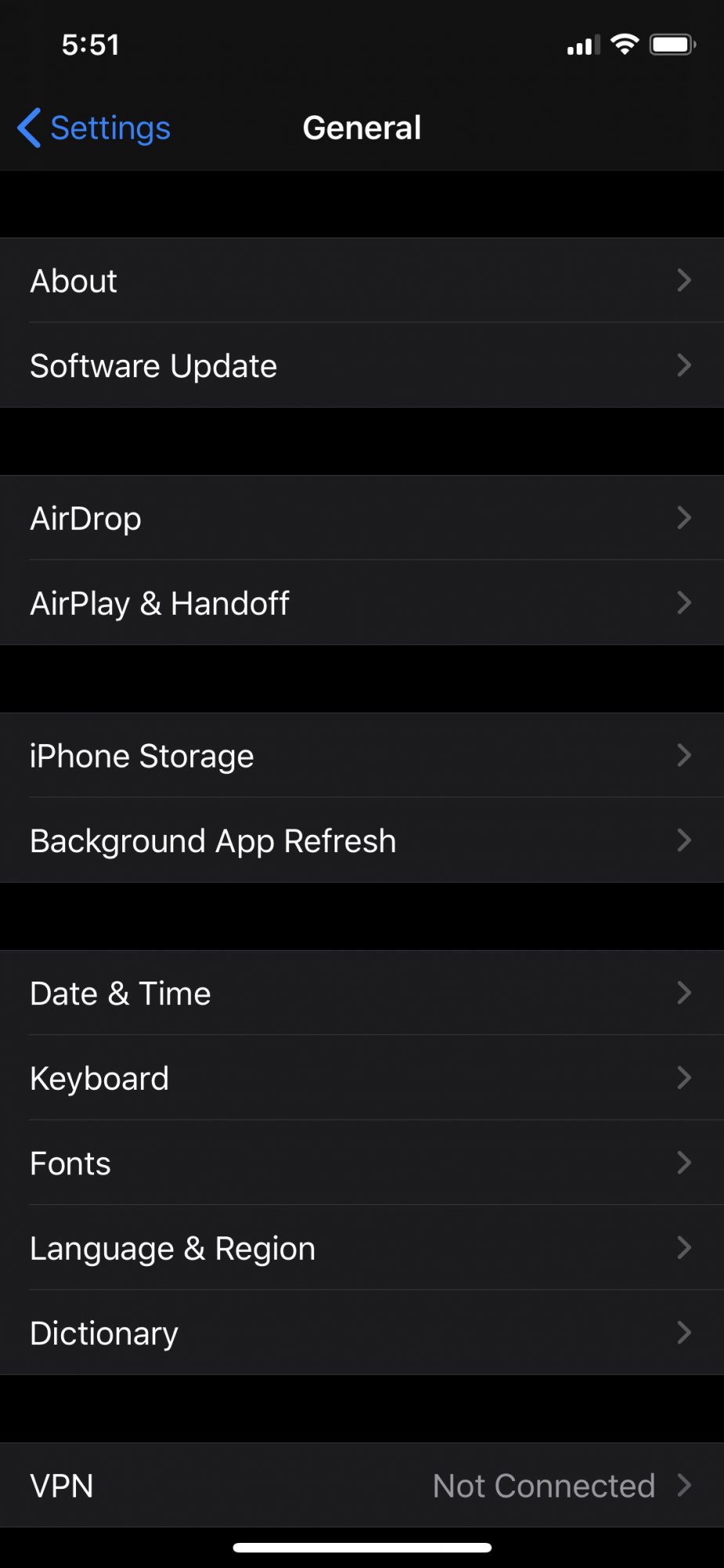Open Date & Time settings
The height and width of the screenshot is (1568, 724).
click(x=360, y=993)
